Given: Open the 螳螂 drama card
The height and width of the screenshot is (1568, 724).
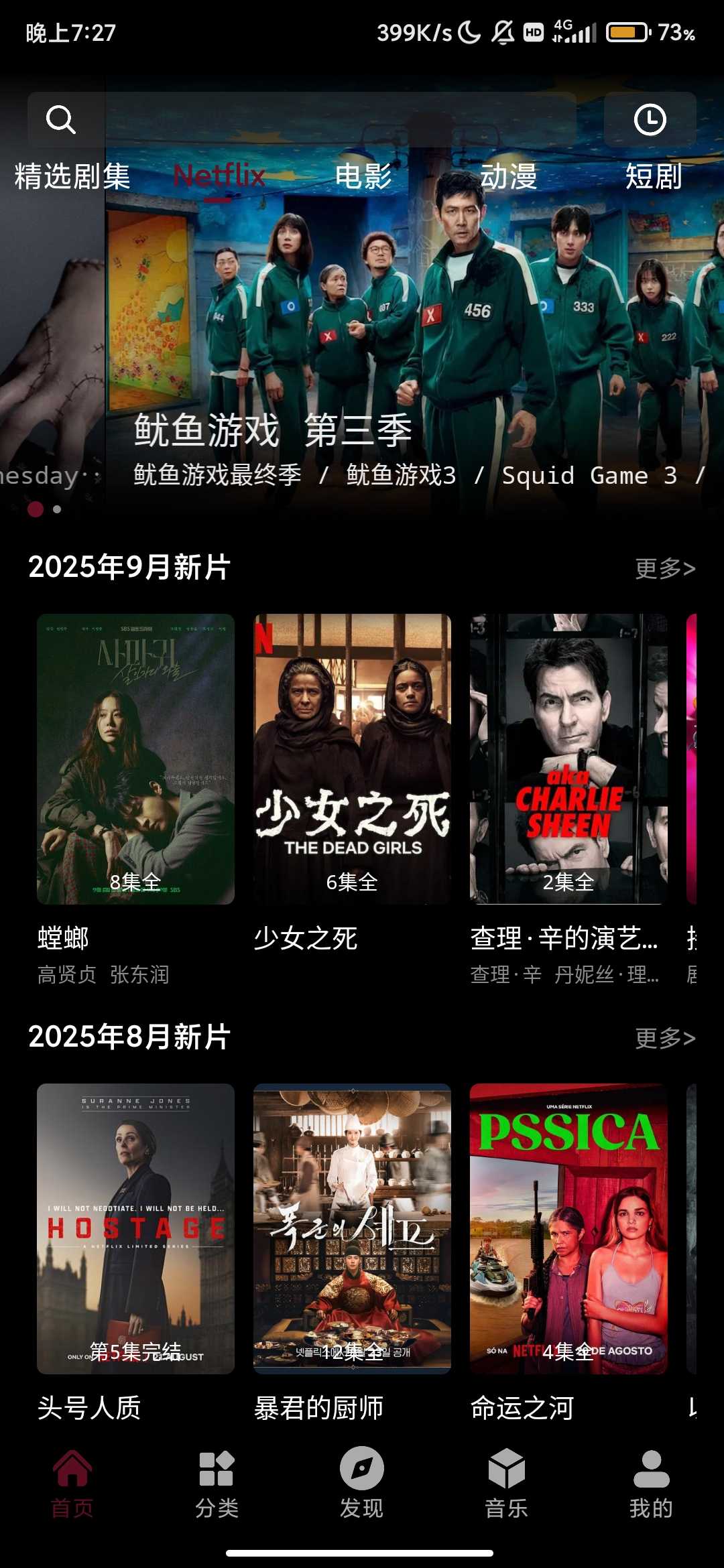Looking at the screenshot, I should (135, 759).
